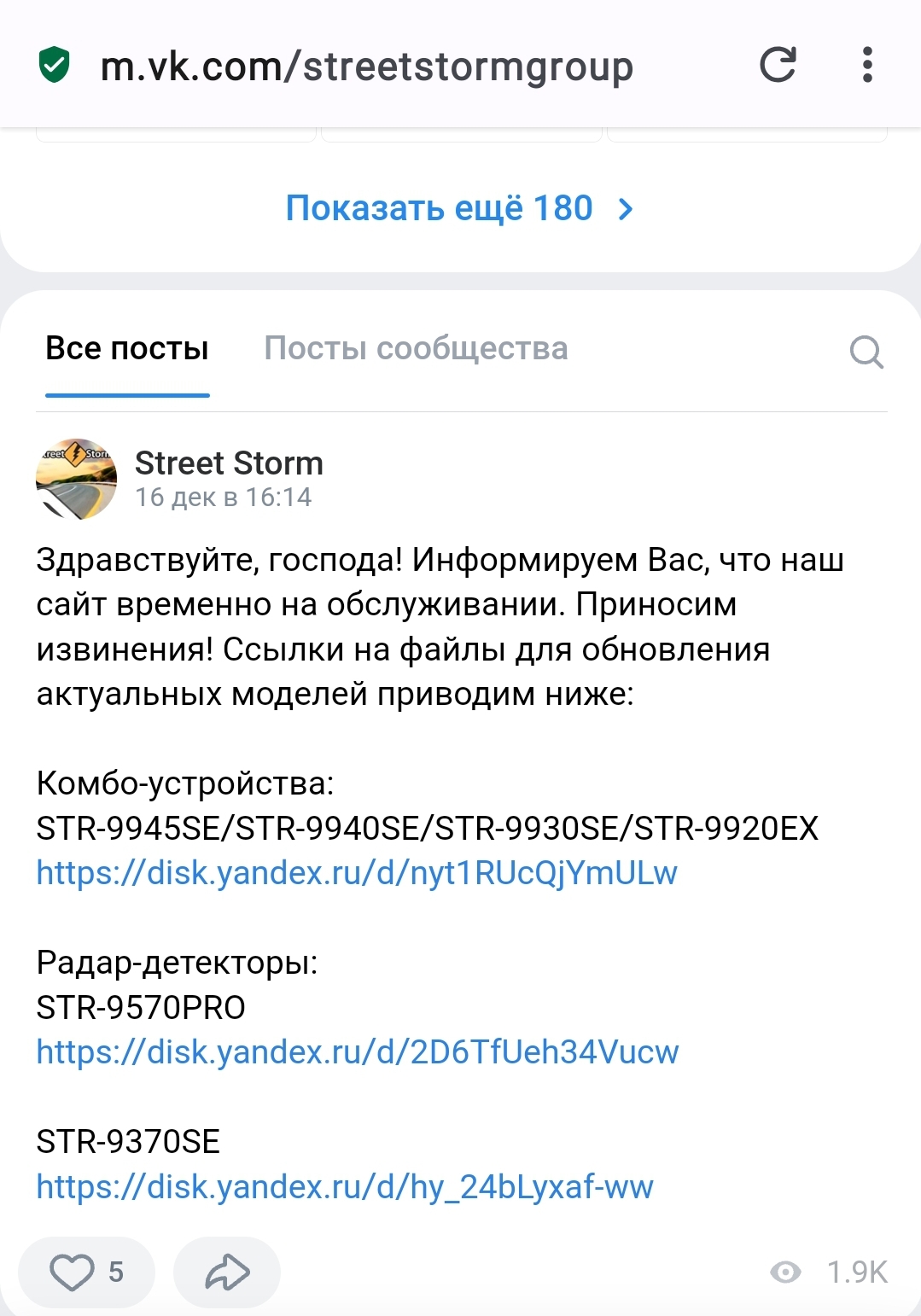Screen dimensions: 921x1316
Task: View the site security shield info
Action: click(x=55, y=66)
